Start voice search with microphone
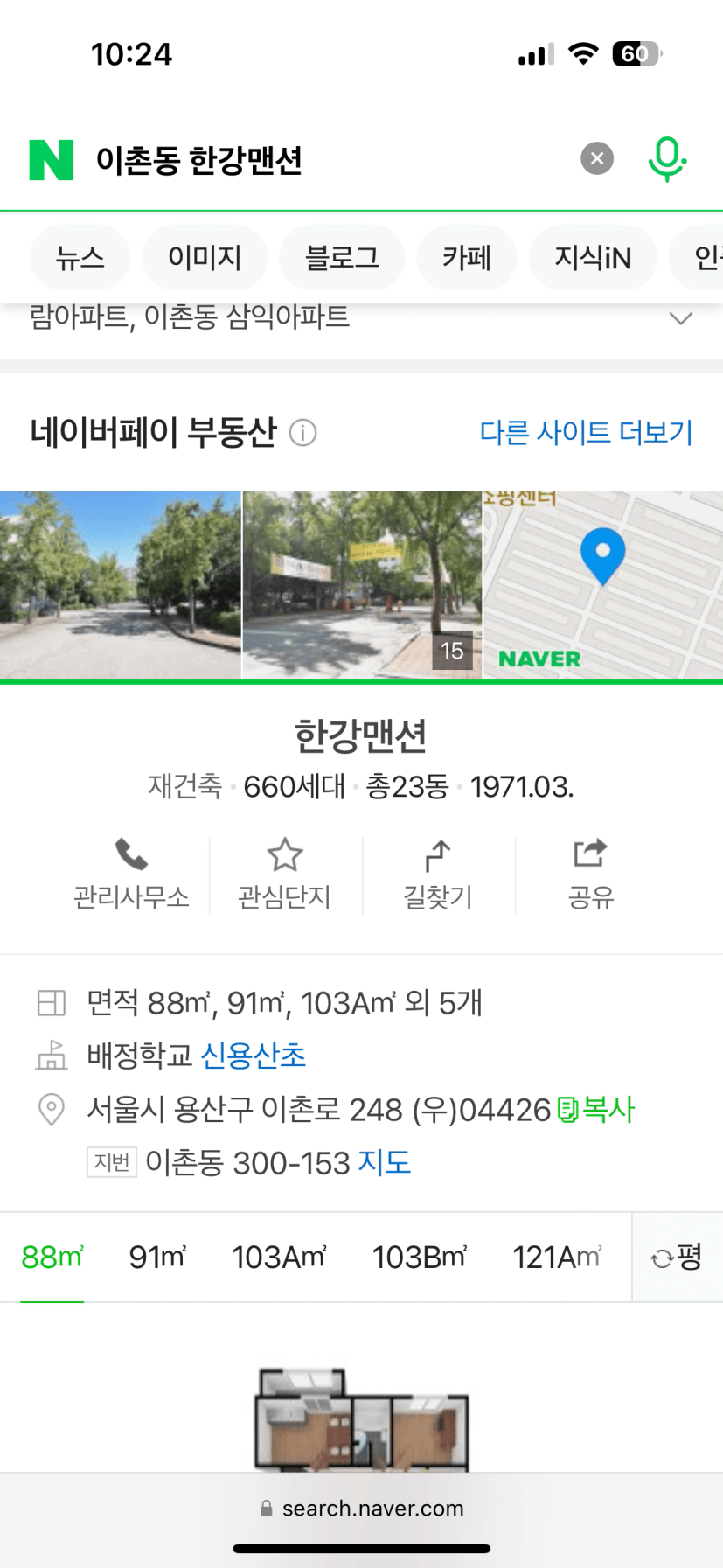 [x=666, y=159]
